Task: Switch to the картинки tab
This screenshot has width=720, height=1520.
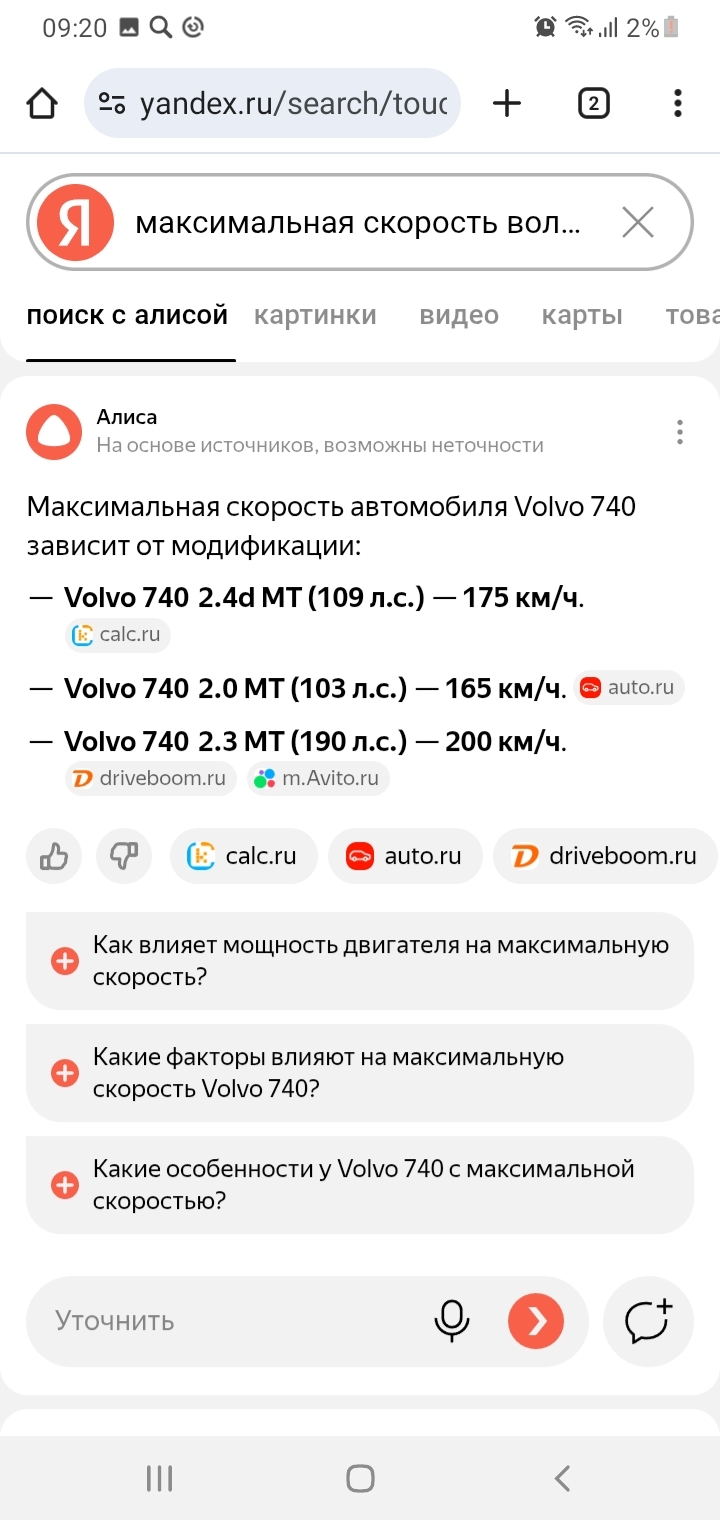Action: pyautogui.click(x=315, y=316)
